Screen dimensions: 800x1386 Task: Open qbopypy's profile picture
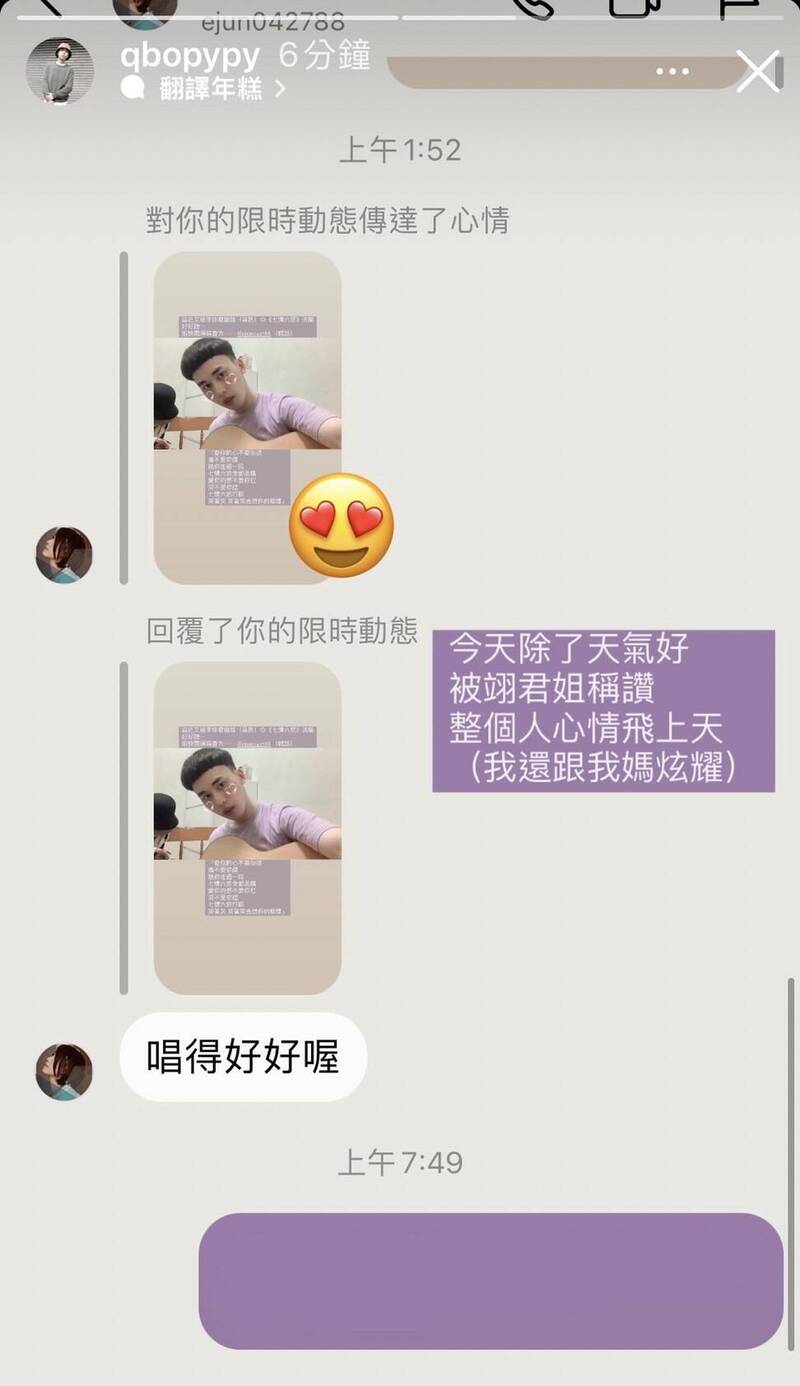tap(59, 71)
